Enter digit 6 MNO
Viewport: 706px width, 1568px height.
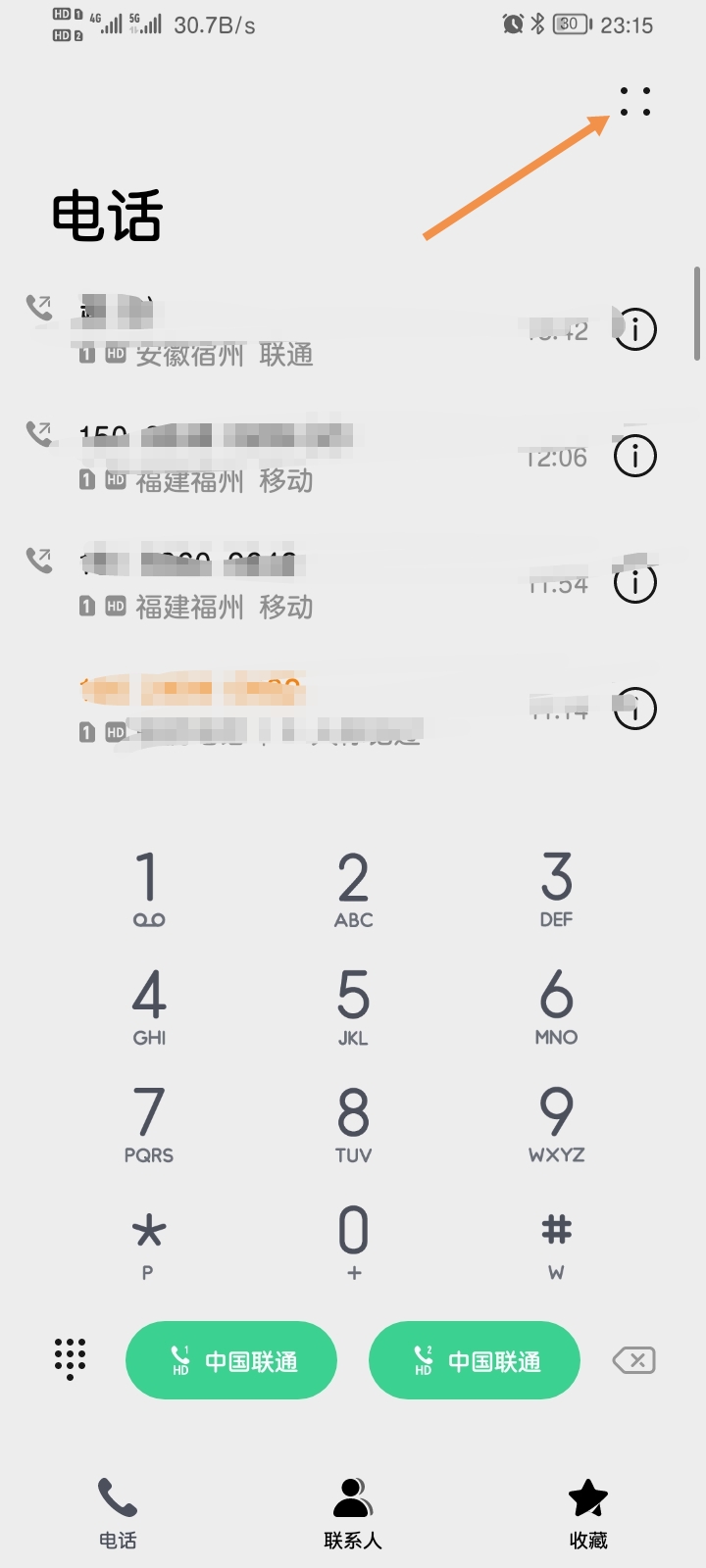(x=556, y=1005)
